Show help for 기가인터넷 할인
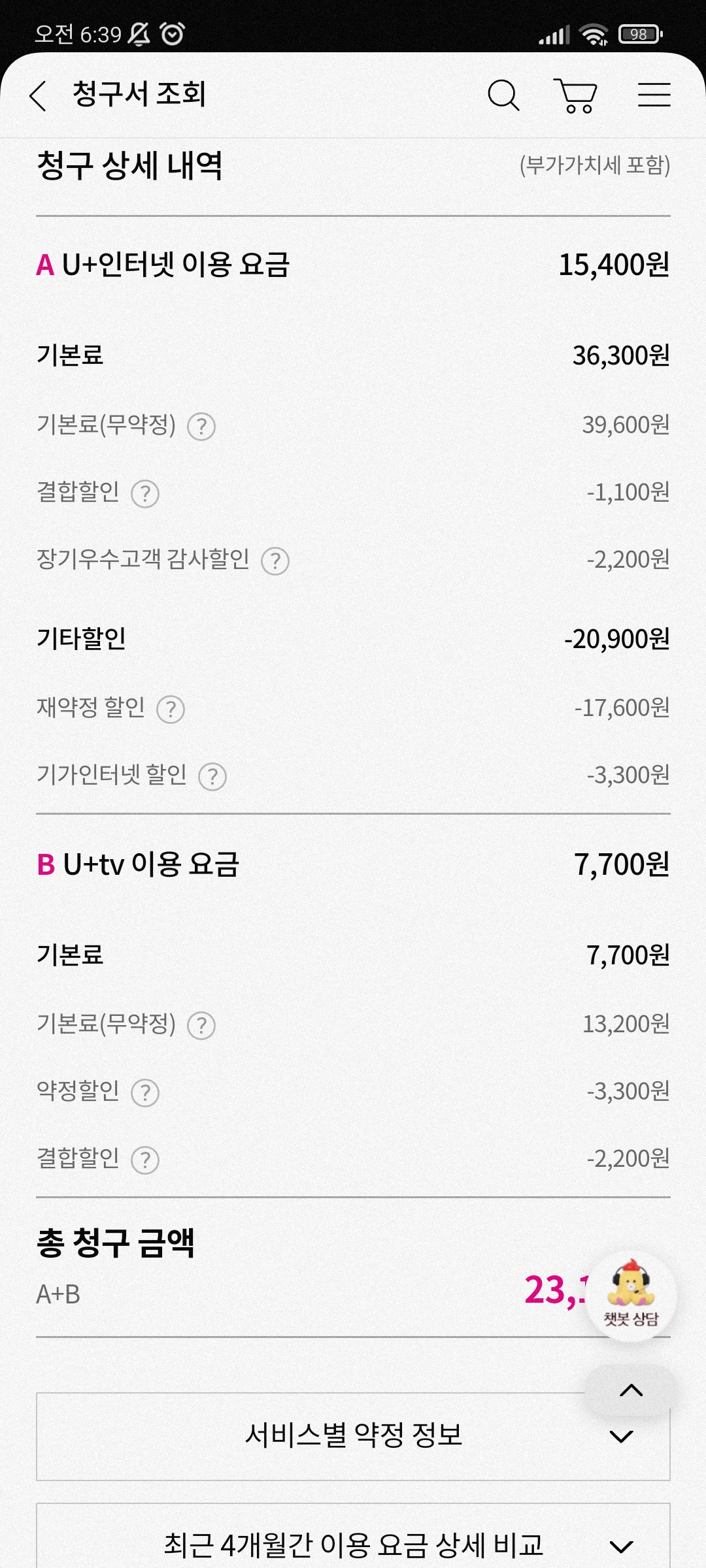 pos(212,777)
